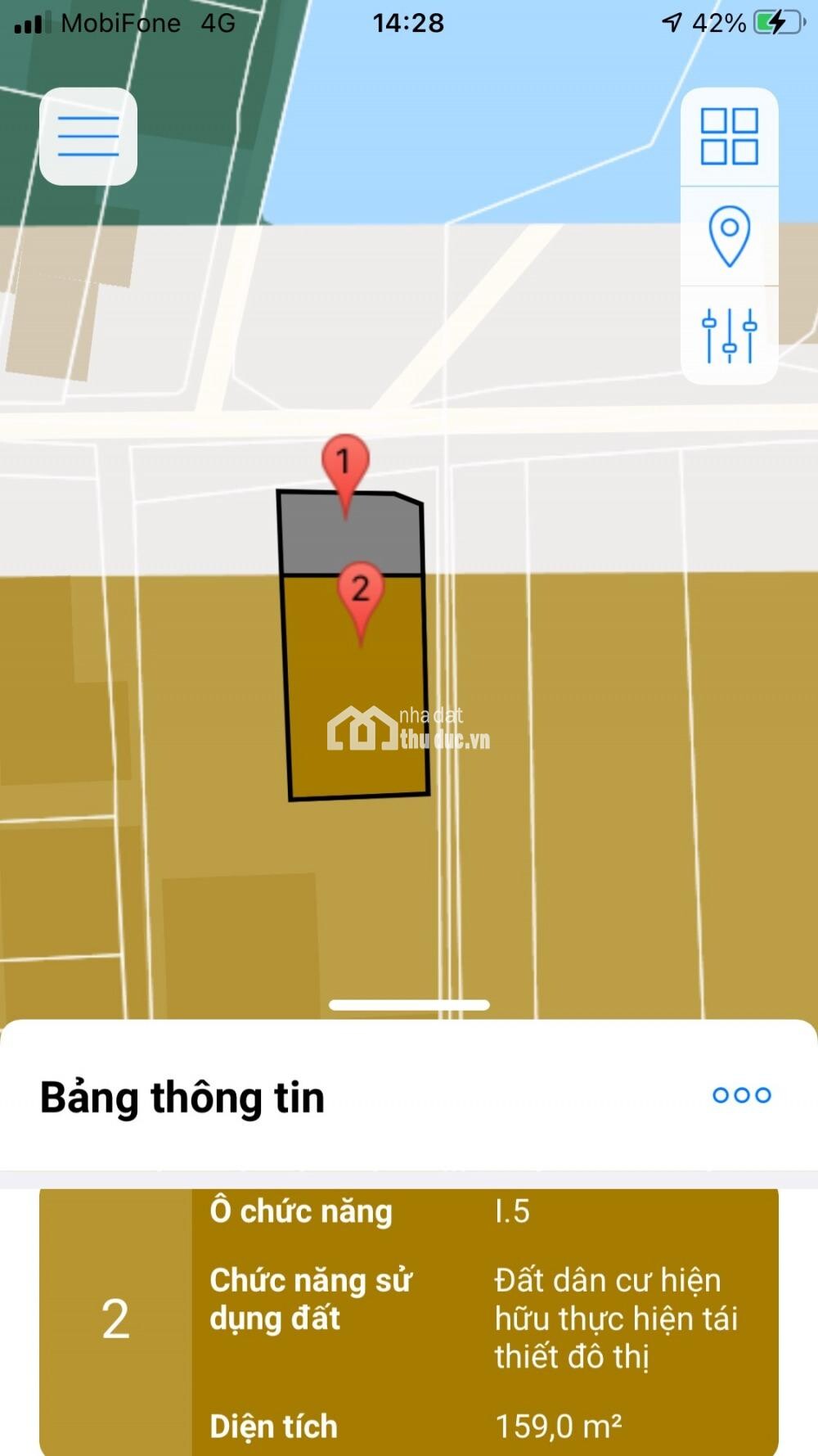Open more options in Bảng thông tin
The width and height of the screenshot is (818, 1456).
(x=741, y=1095)
